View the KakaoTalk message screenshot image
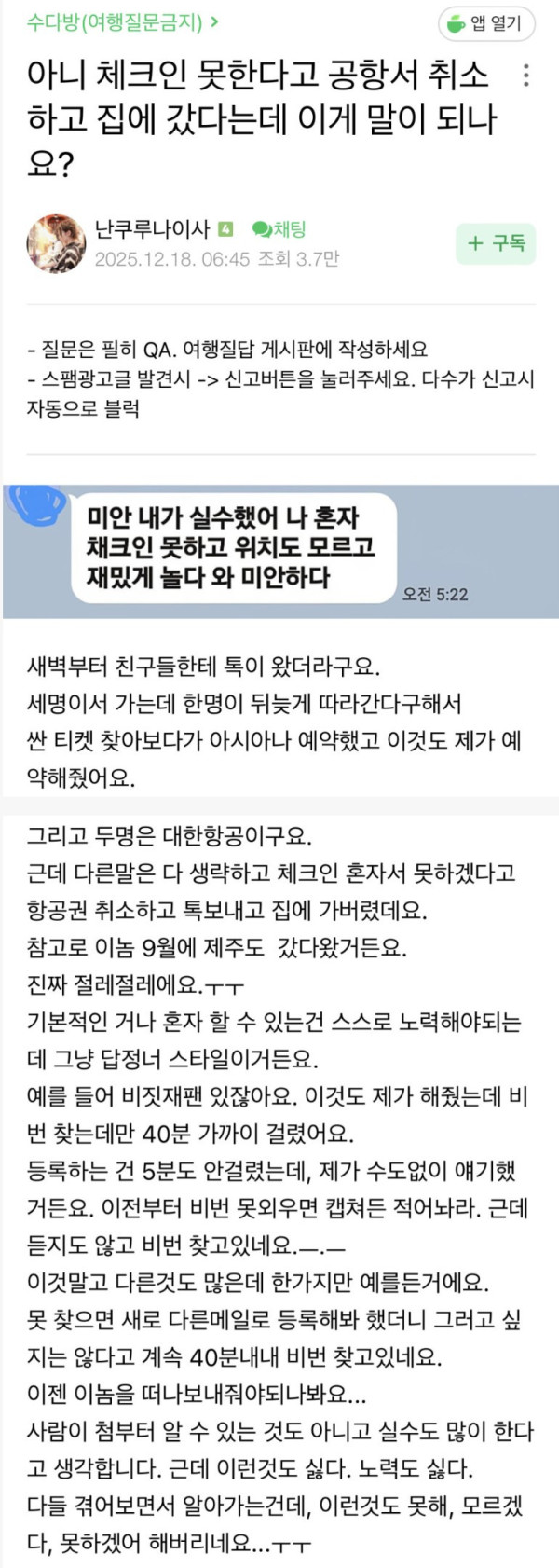559x1568 pixels. pos(279,551)
